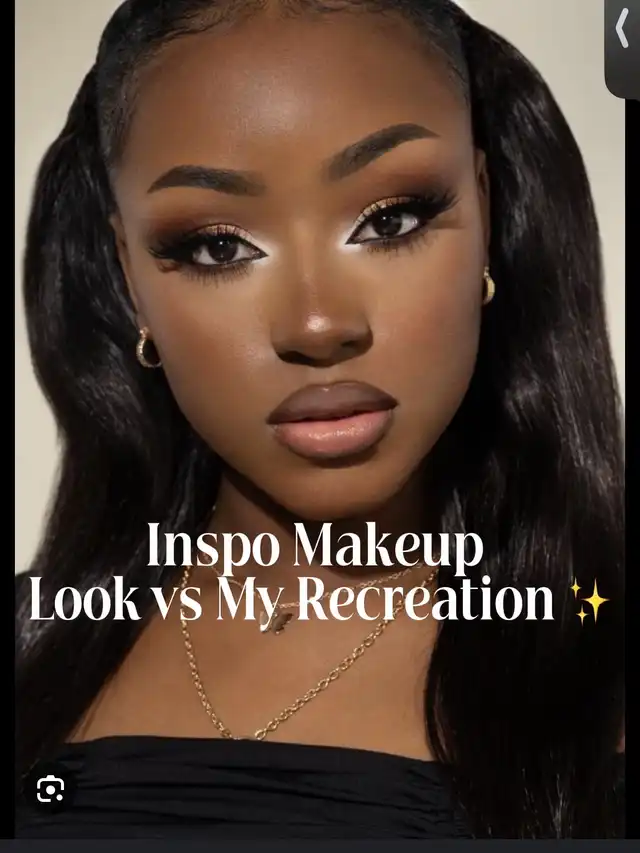Search this image with the lens icon
Viewport: 640px width, 853px height.
tap(50, 789)
